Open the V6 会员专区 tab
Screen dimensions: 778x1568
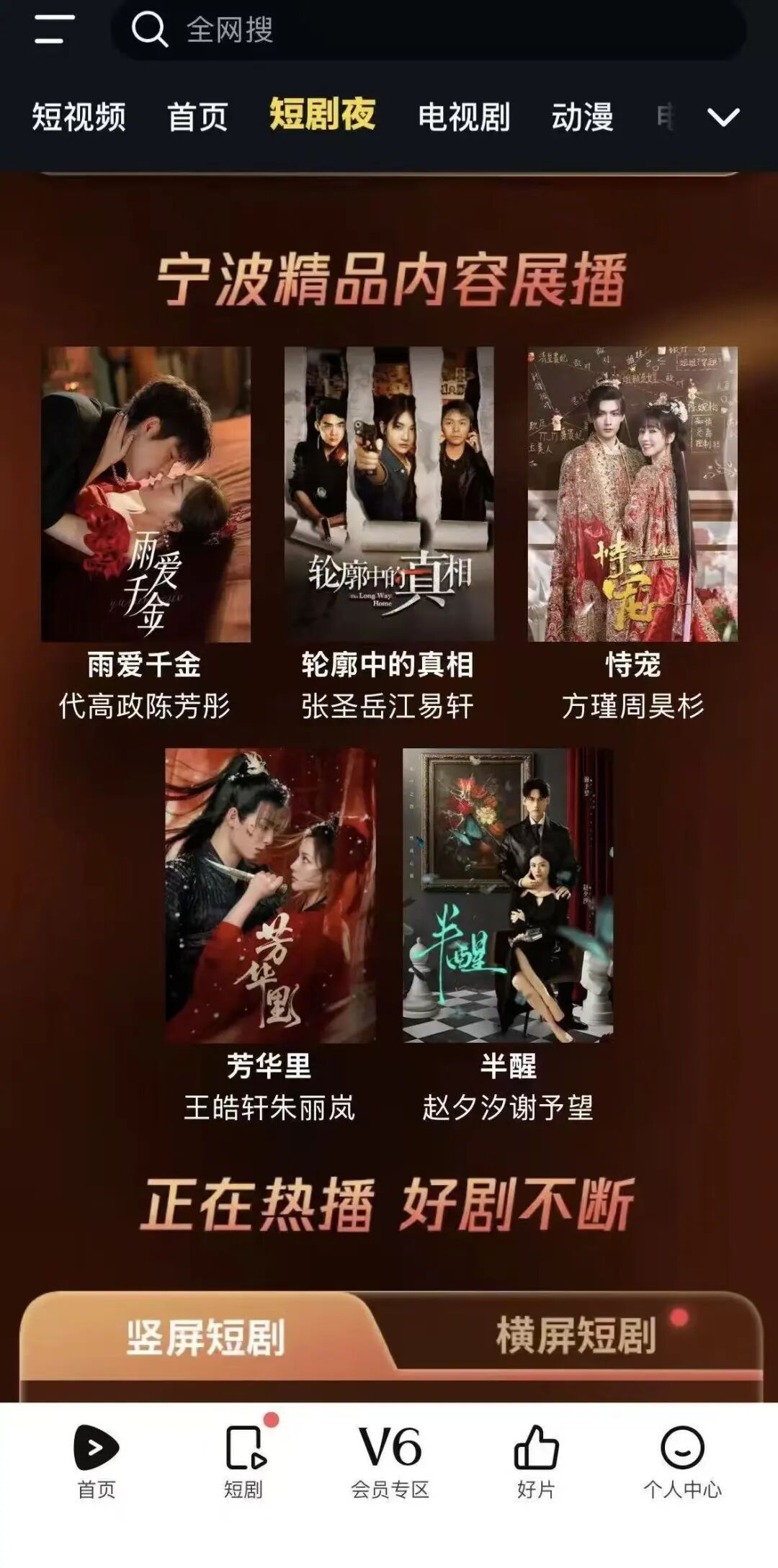point(390,1461)
